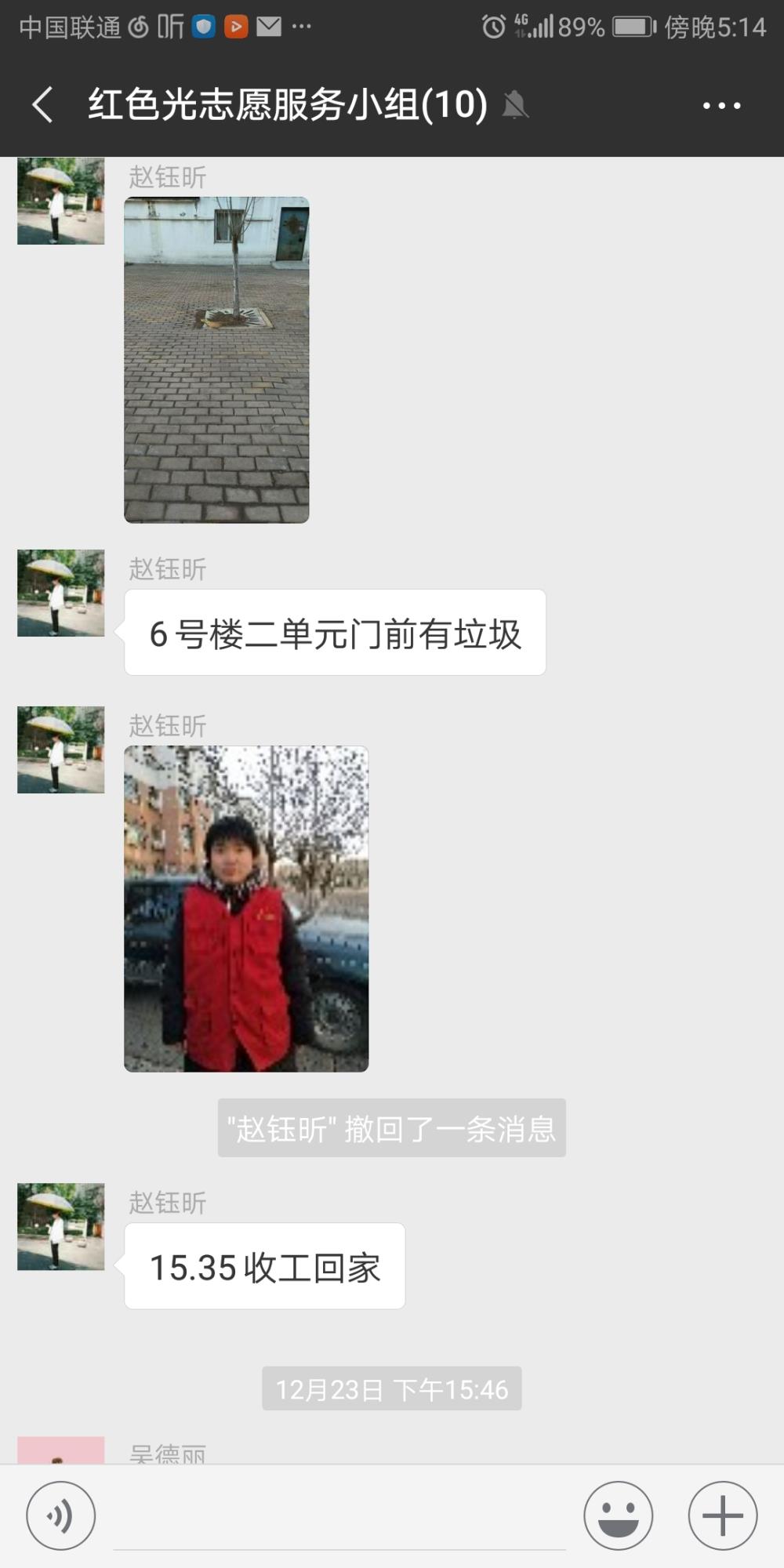Open avatar beside 15.35收工回家 message
Image resolution: width=784 pixels, height=1568 pixels.
(x=61, y=1226)
